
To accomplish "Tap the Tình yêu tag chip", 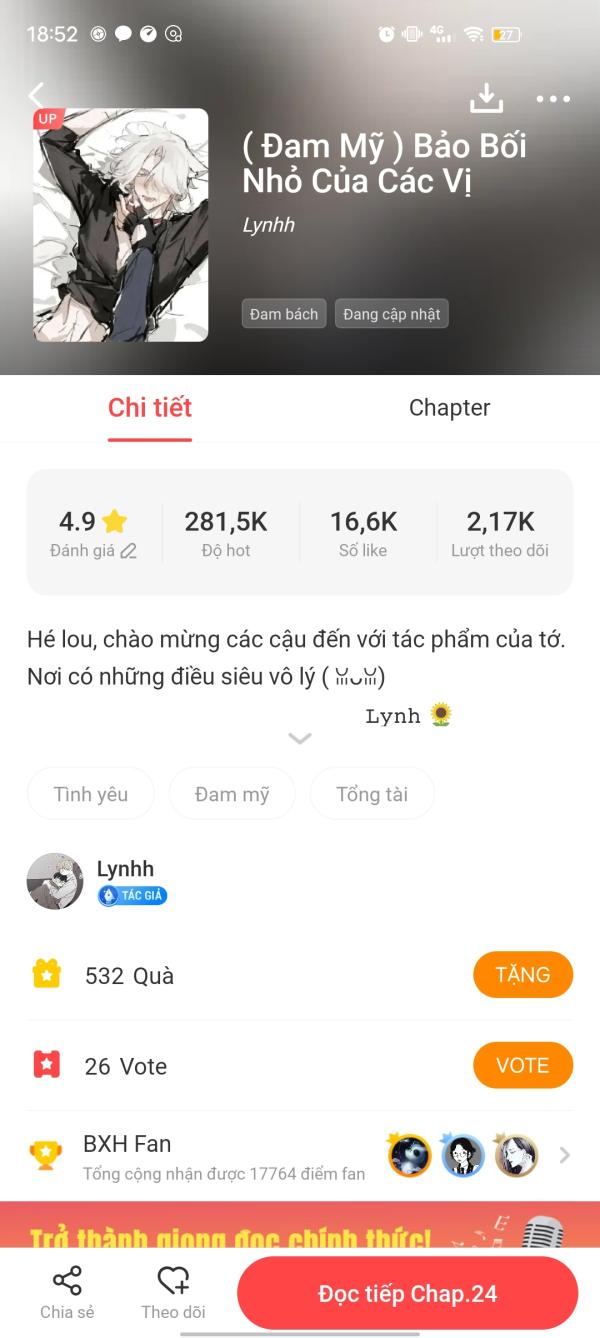I will pyautogui.click(x=91, y=794).
